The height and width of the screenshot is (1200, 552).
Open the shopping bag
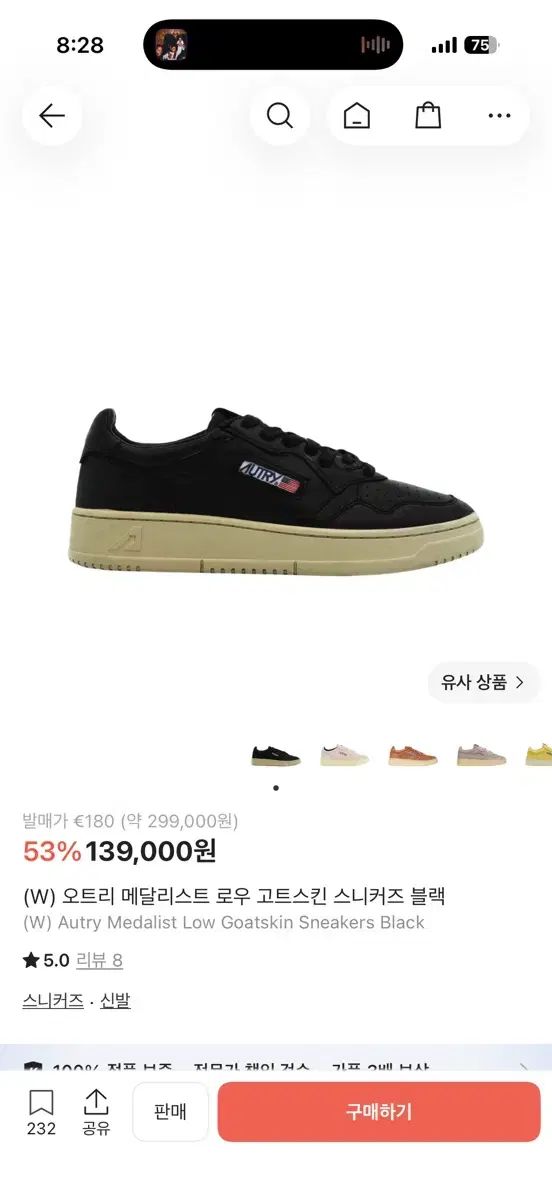point(428,116)
